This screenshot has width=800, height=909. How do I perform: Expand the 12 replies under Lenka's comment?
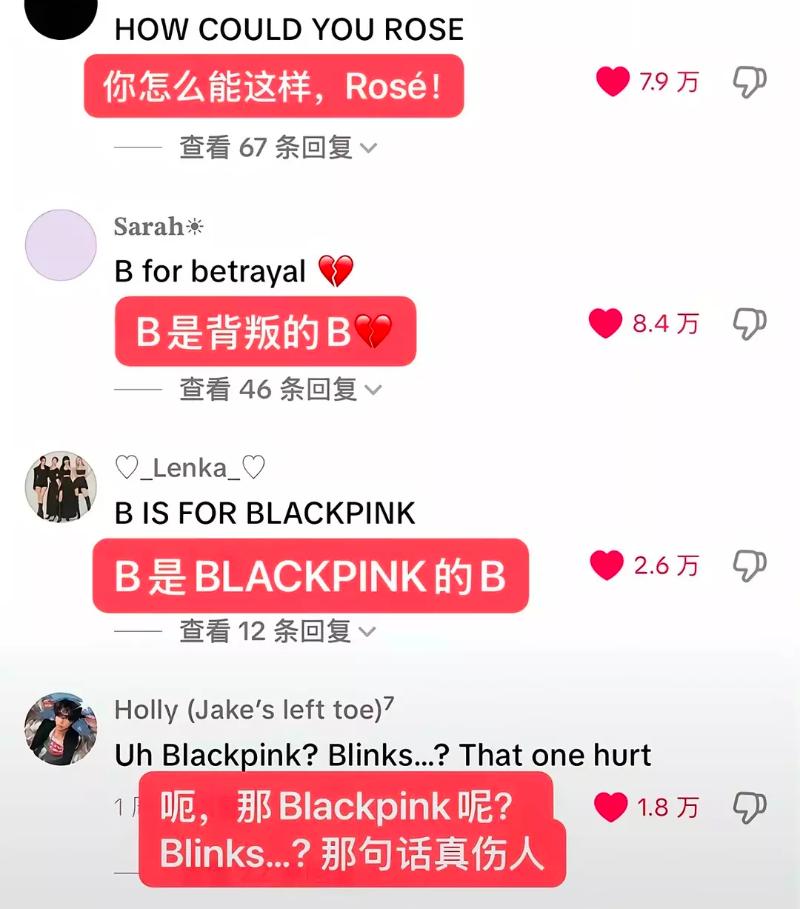(x=278, y=631)
